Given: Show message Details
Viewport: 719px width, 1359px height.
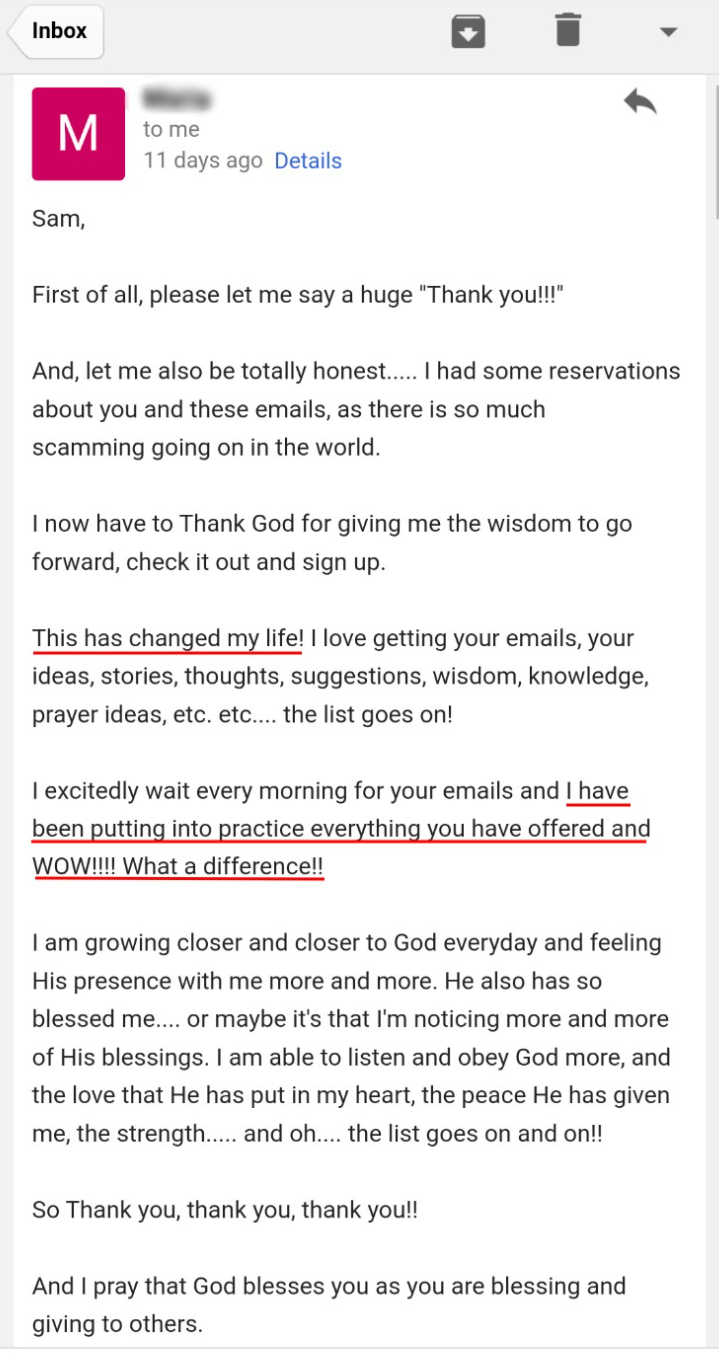Looking at the screenshot, I should (308, 161).
